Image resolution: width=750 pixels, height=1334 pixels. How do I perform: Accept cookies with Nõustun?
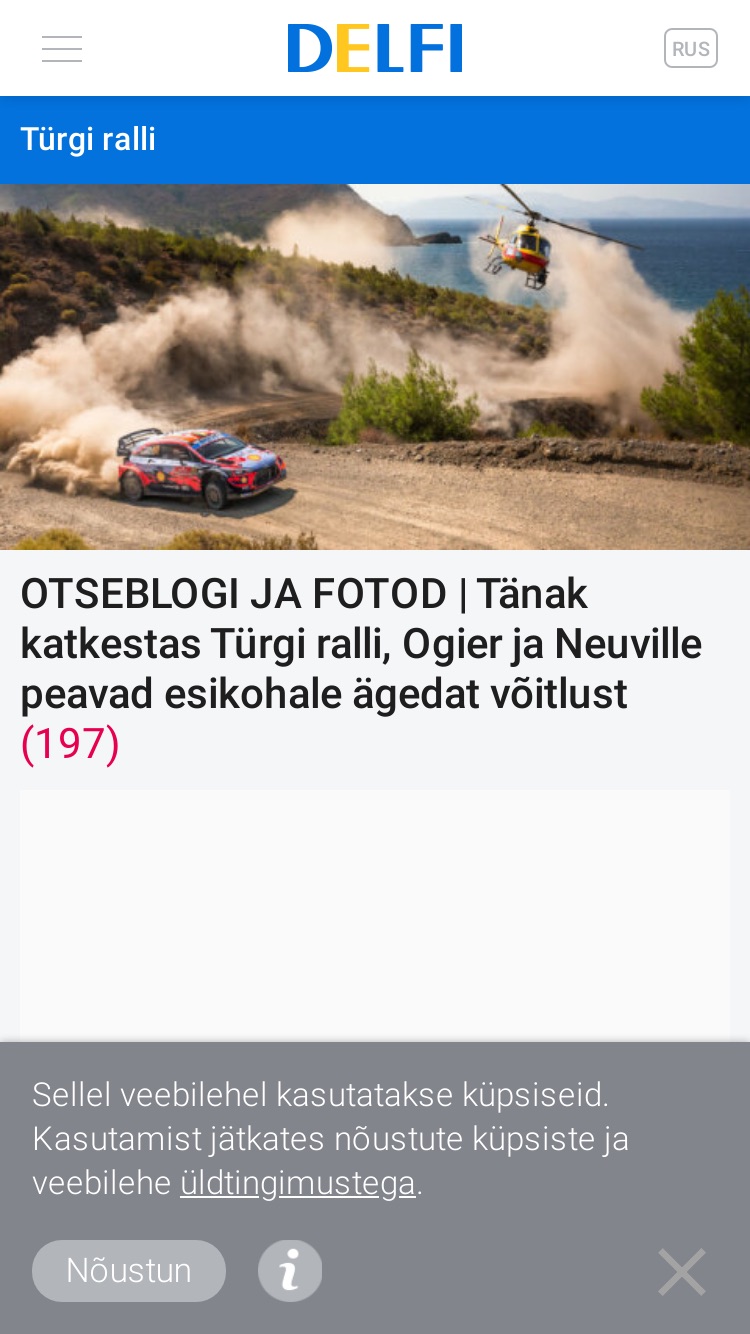click(129, 1271)
